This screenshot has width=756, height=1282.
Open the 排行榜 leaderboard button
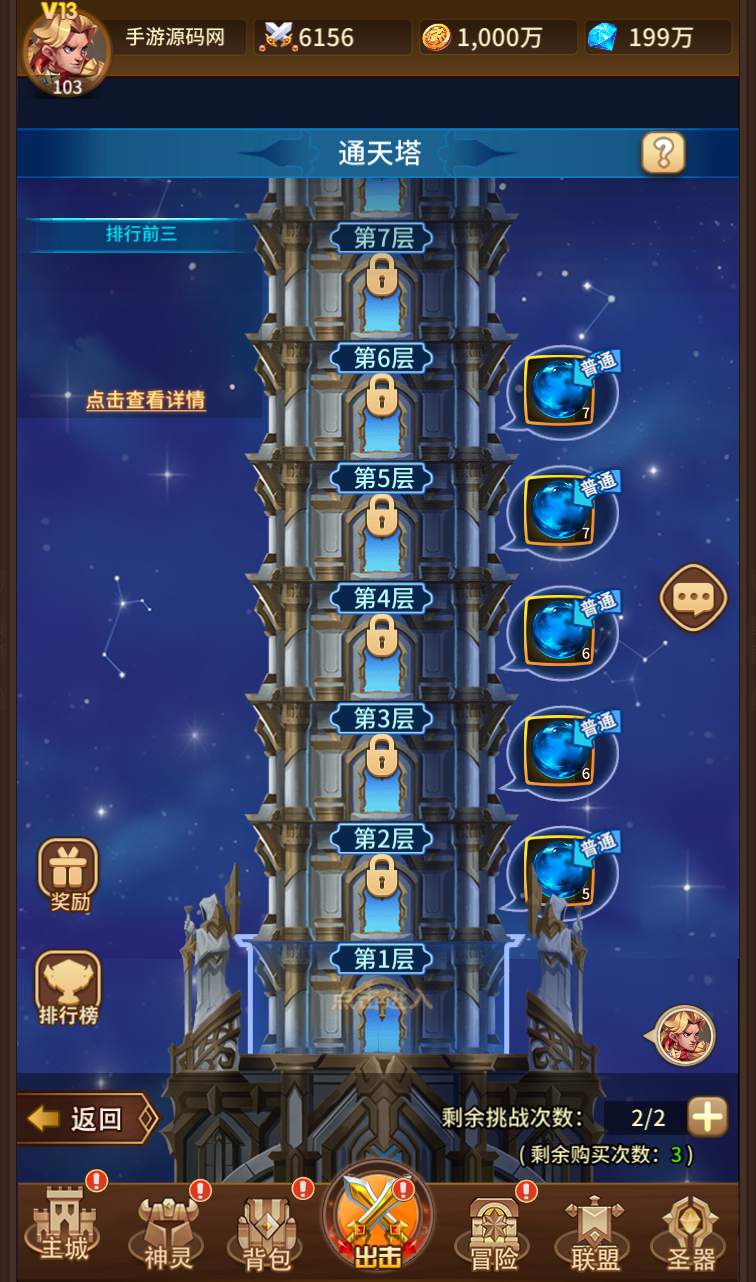click(x=68, y=988)
